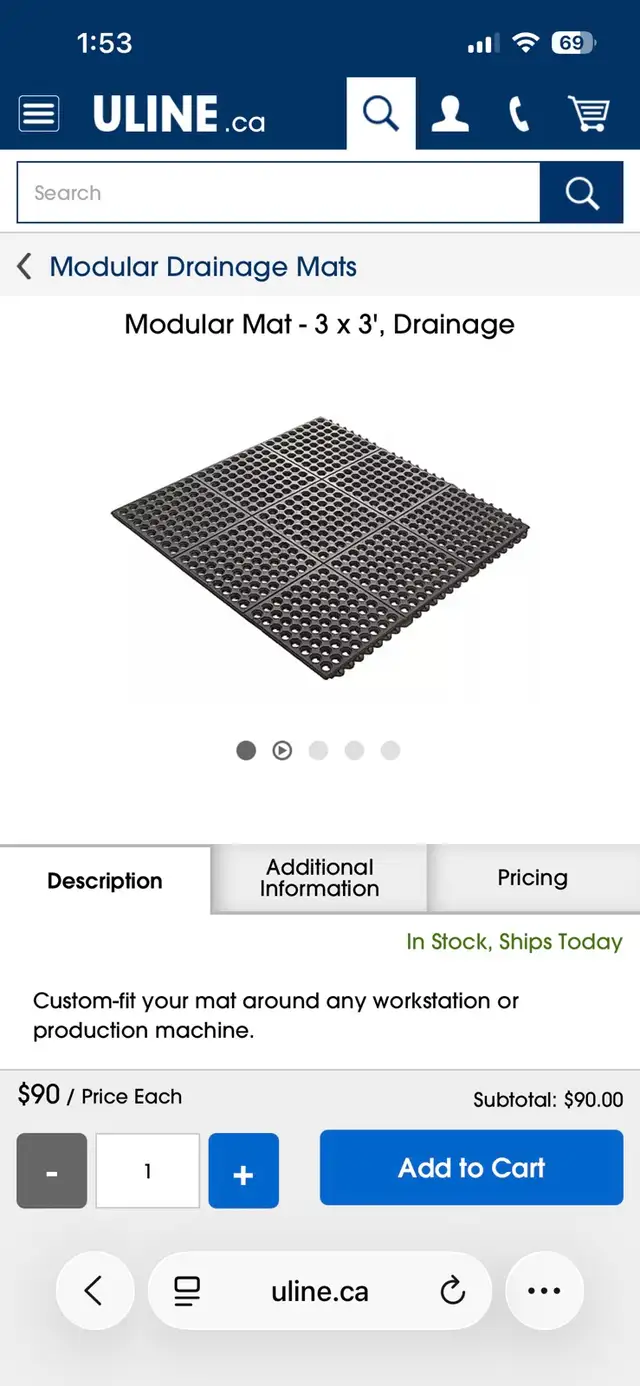Decrease quantity with the minus button
Image resolution: width=640 pixels, height=1386 pixels.
[x=52, y=1171]
